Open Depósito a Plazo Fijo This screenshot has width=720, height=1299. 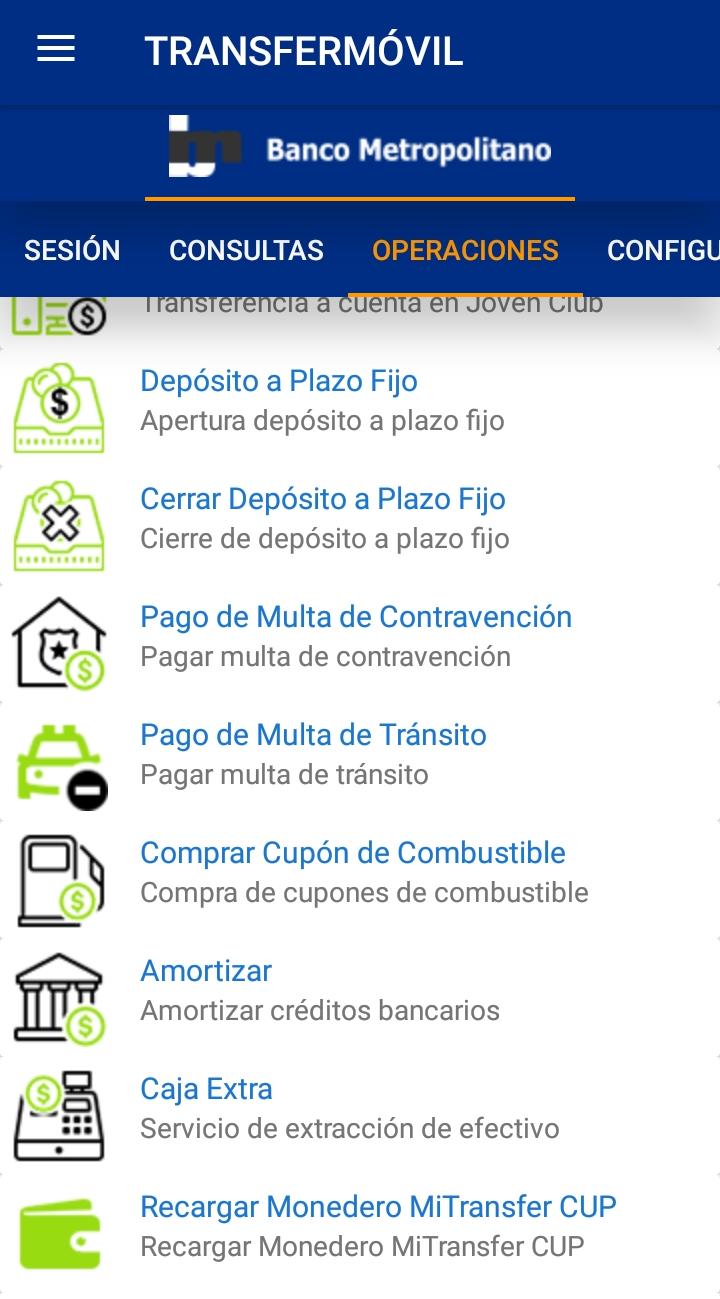(x=360, y=401)
